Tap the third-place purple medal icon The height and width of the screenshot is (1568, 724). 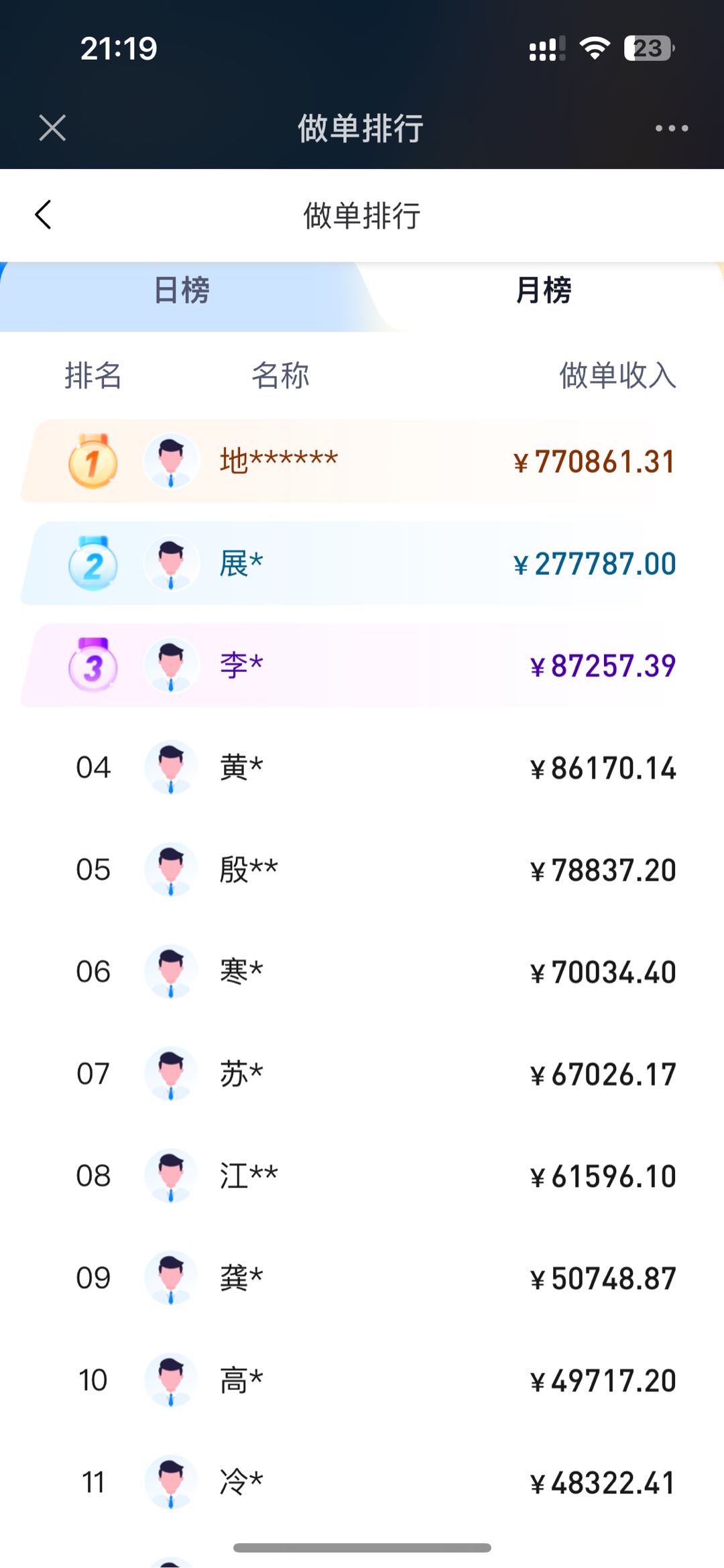click(92, 665)
